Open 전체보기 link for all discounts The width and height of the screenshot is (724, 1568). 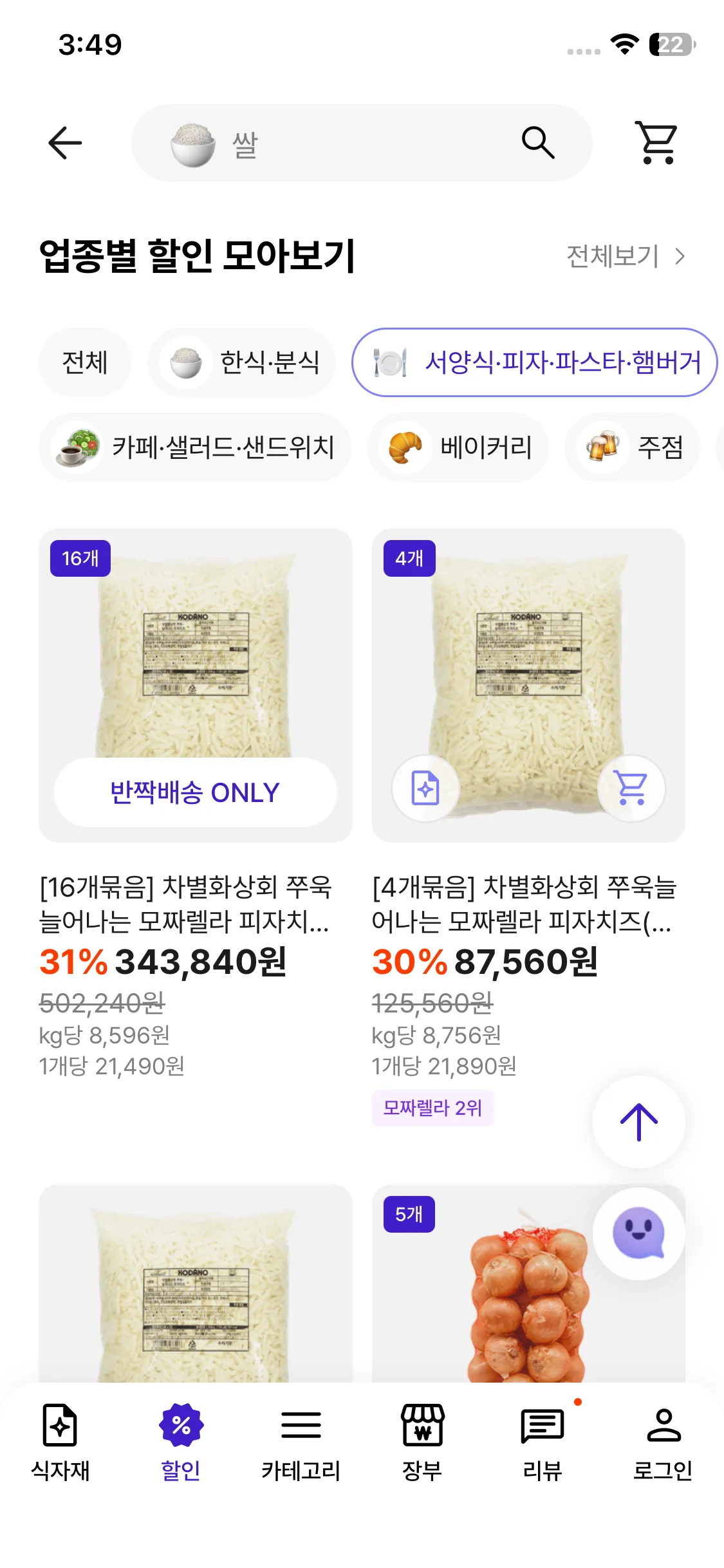[626, 256]
